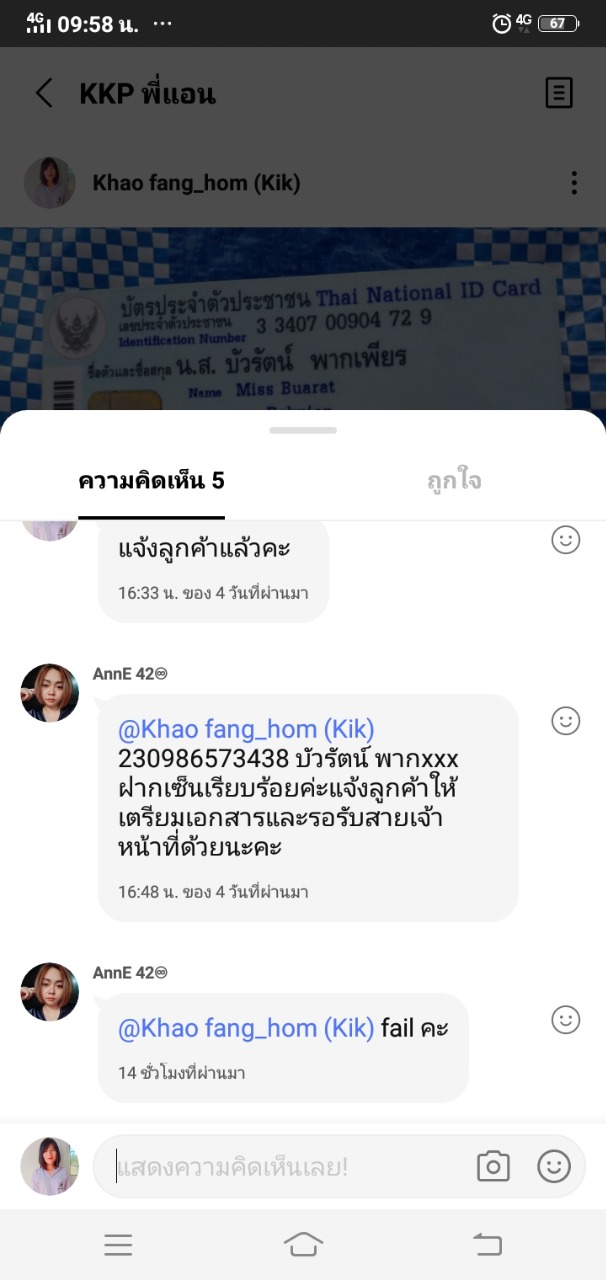Open sticker emoji picker in comment box
The image size is (606, 1280).
pos(554,1166)
